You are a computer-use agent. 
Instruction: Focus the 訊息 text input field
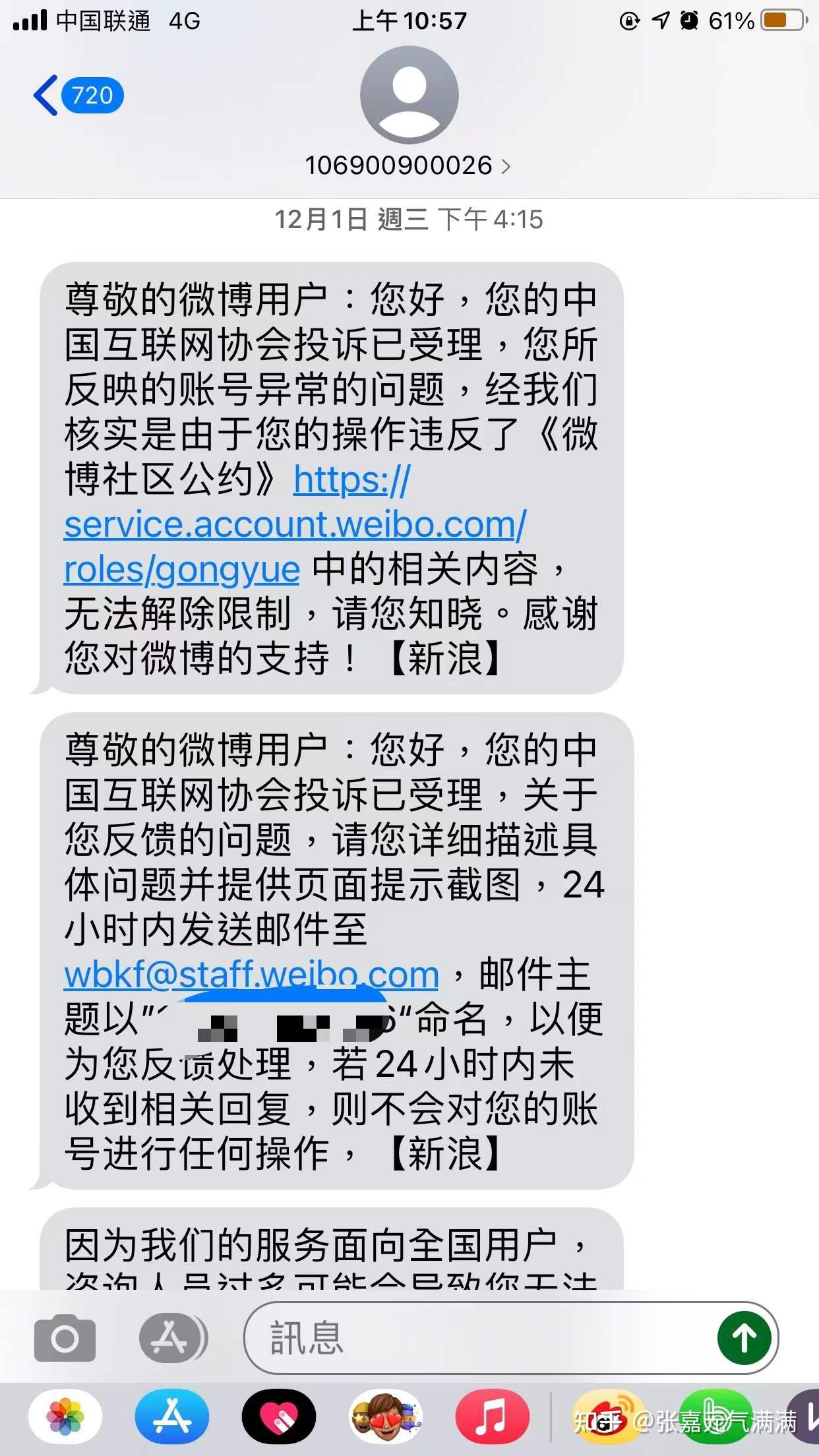pos(475,1338)
